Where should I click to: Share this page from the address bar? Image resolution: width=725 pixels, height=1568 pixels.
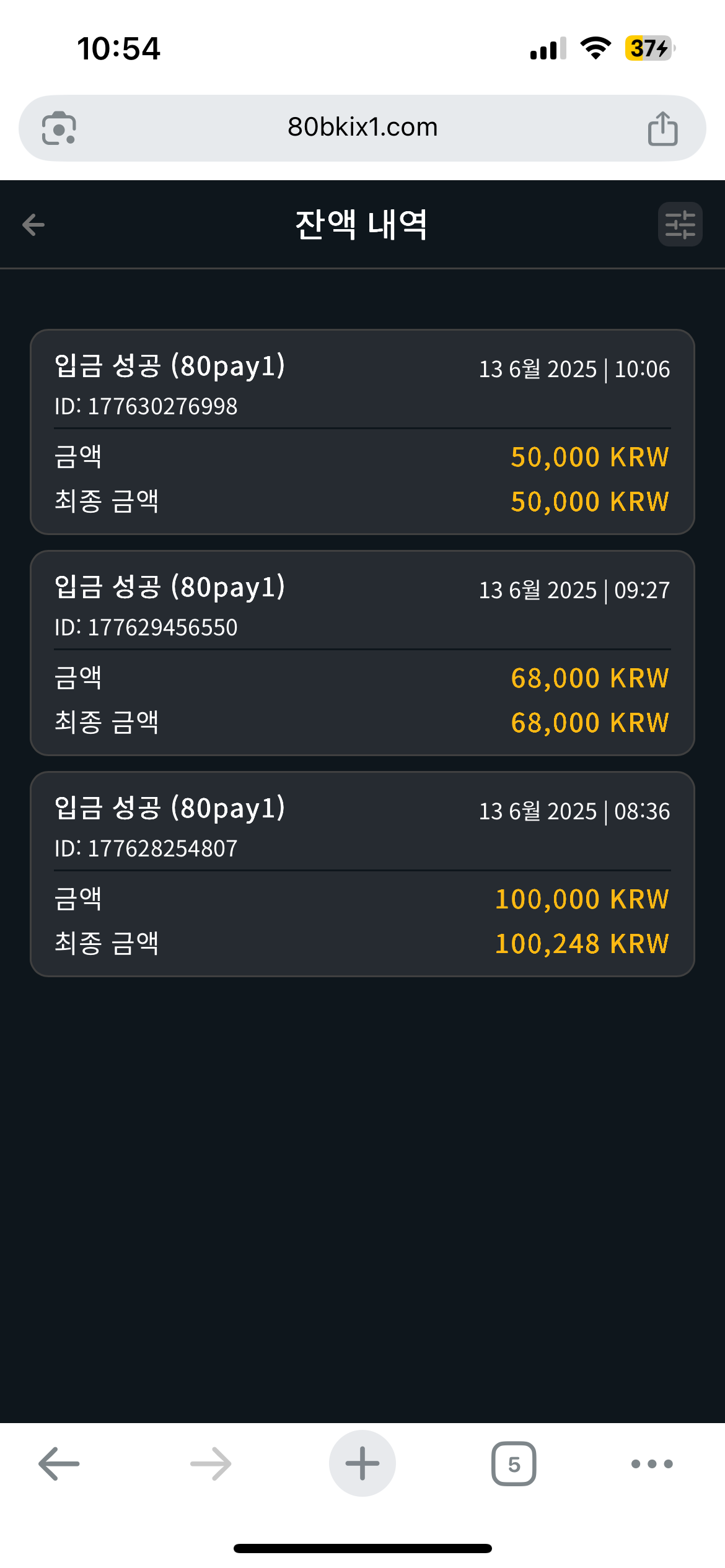coord(662,128)
